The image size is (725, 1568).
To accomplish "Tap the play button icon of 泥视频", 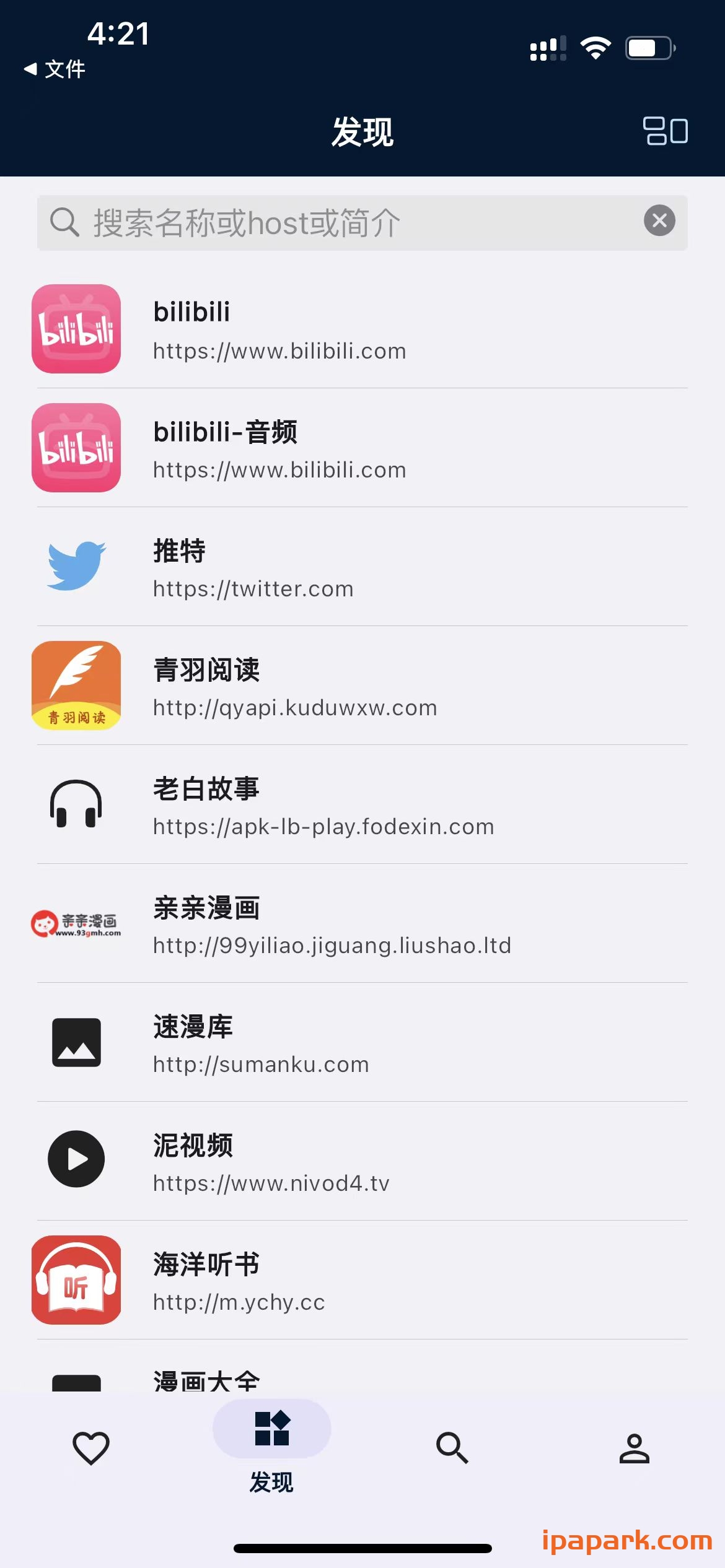I will tap(76, 1159).
